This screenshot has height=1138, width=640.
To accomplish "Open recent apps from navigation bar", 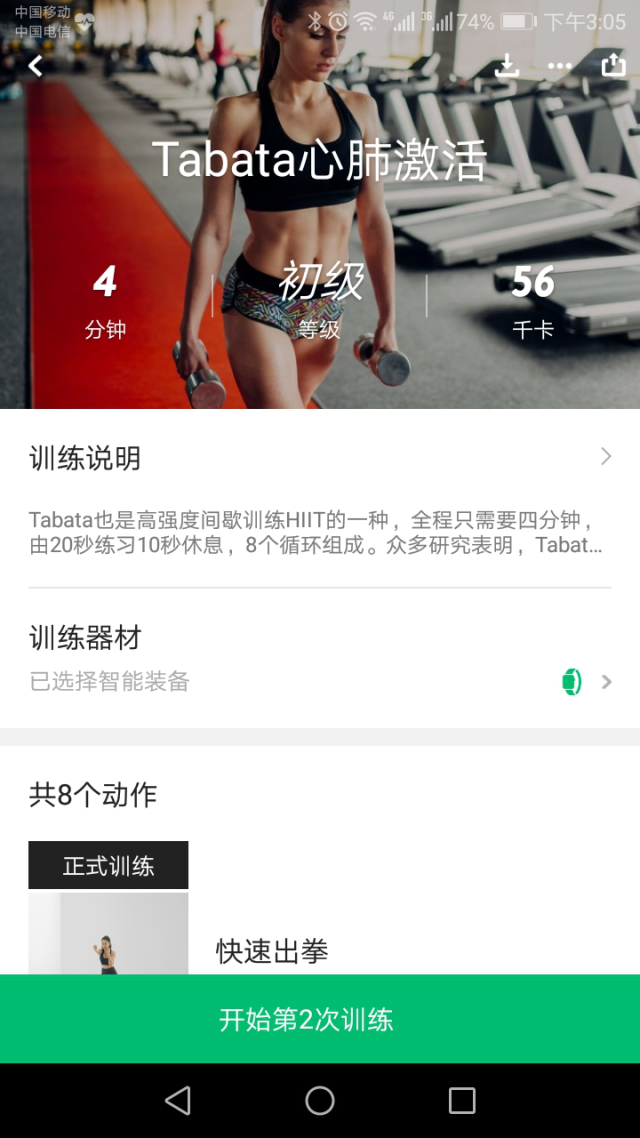I will (x=462, y=1101).
